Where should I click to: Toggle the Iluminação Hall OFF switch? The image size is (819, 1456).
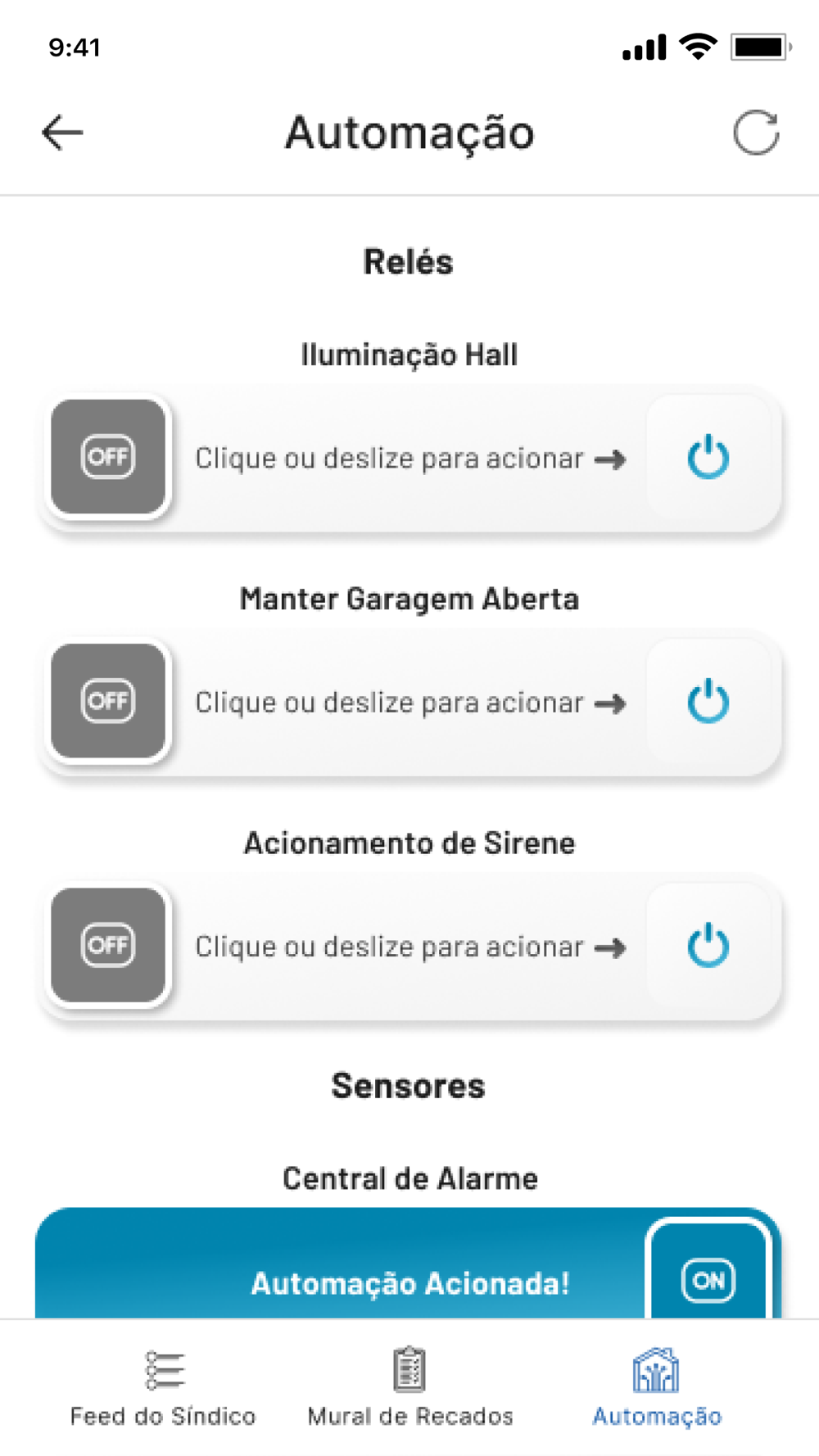(x=108, y=457)
